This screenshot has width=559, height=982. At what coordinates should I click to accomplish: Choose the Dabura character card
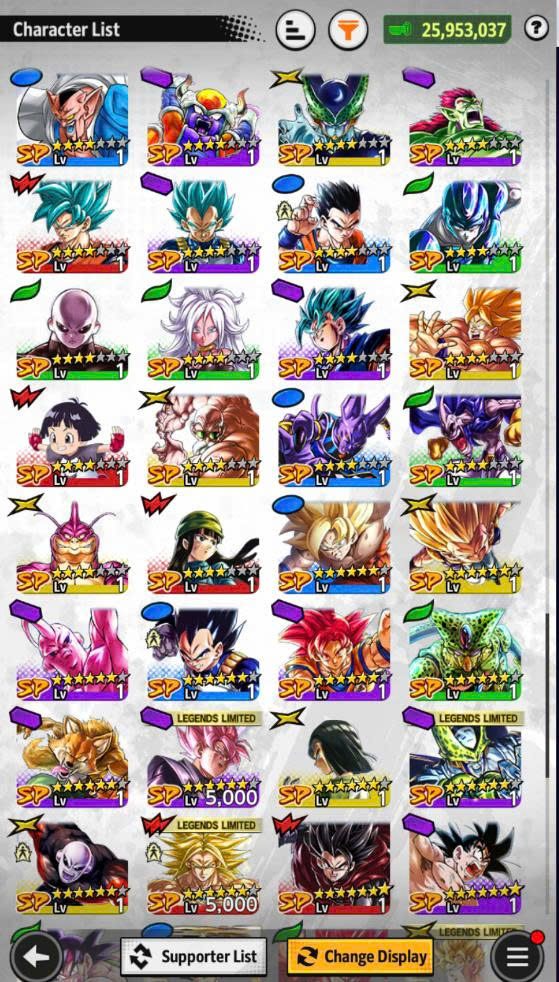(x=72, y=119)
